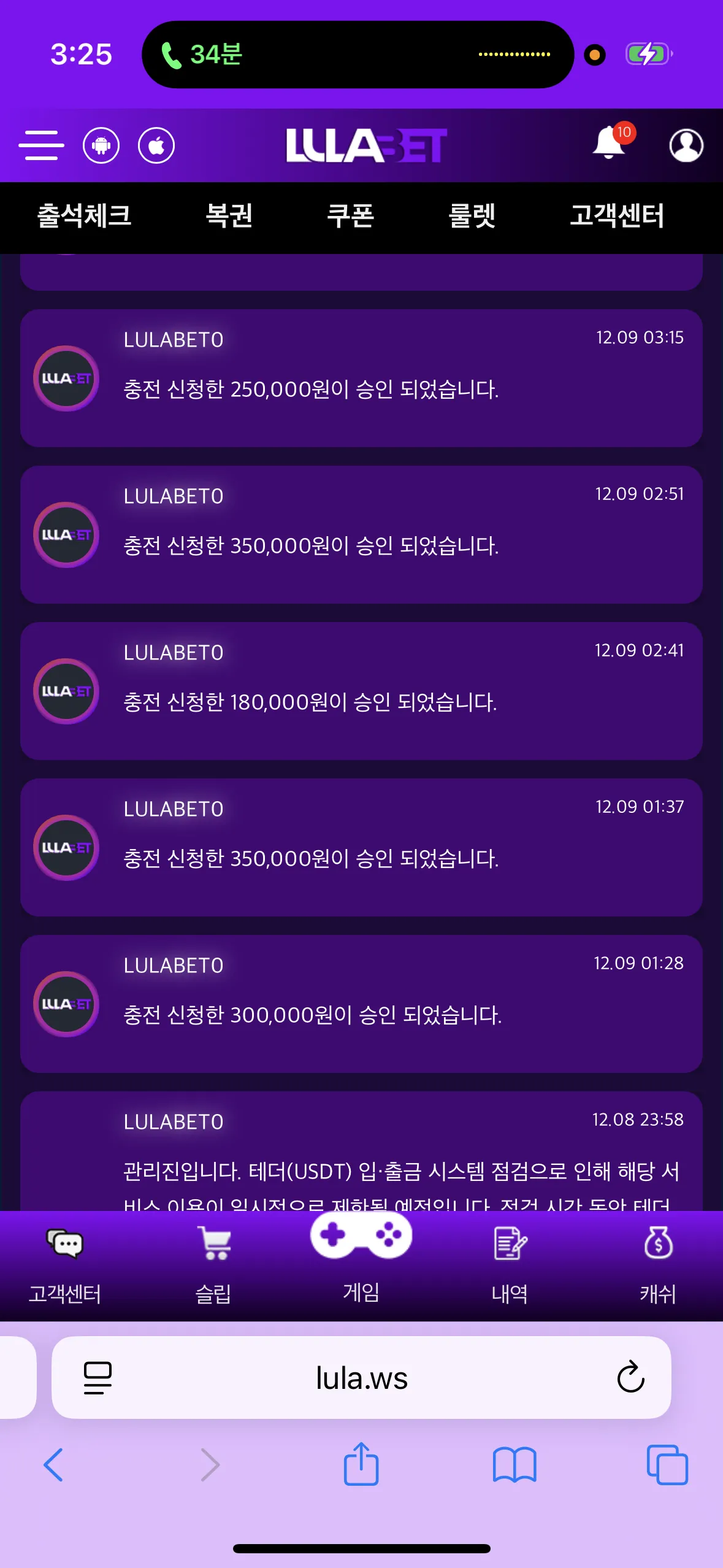Select the 쿠폰 menu item

pyautogui.click(x=350, y=216)
